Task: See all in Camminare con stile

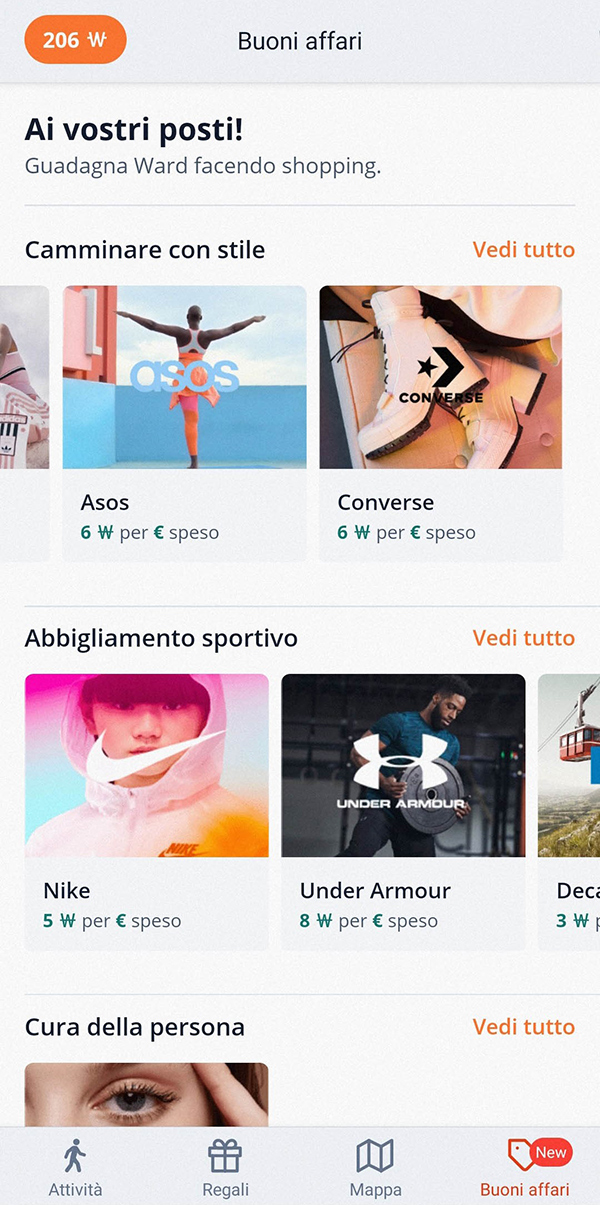Action: tap(524, 250)
